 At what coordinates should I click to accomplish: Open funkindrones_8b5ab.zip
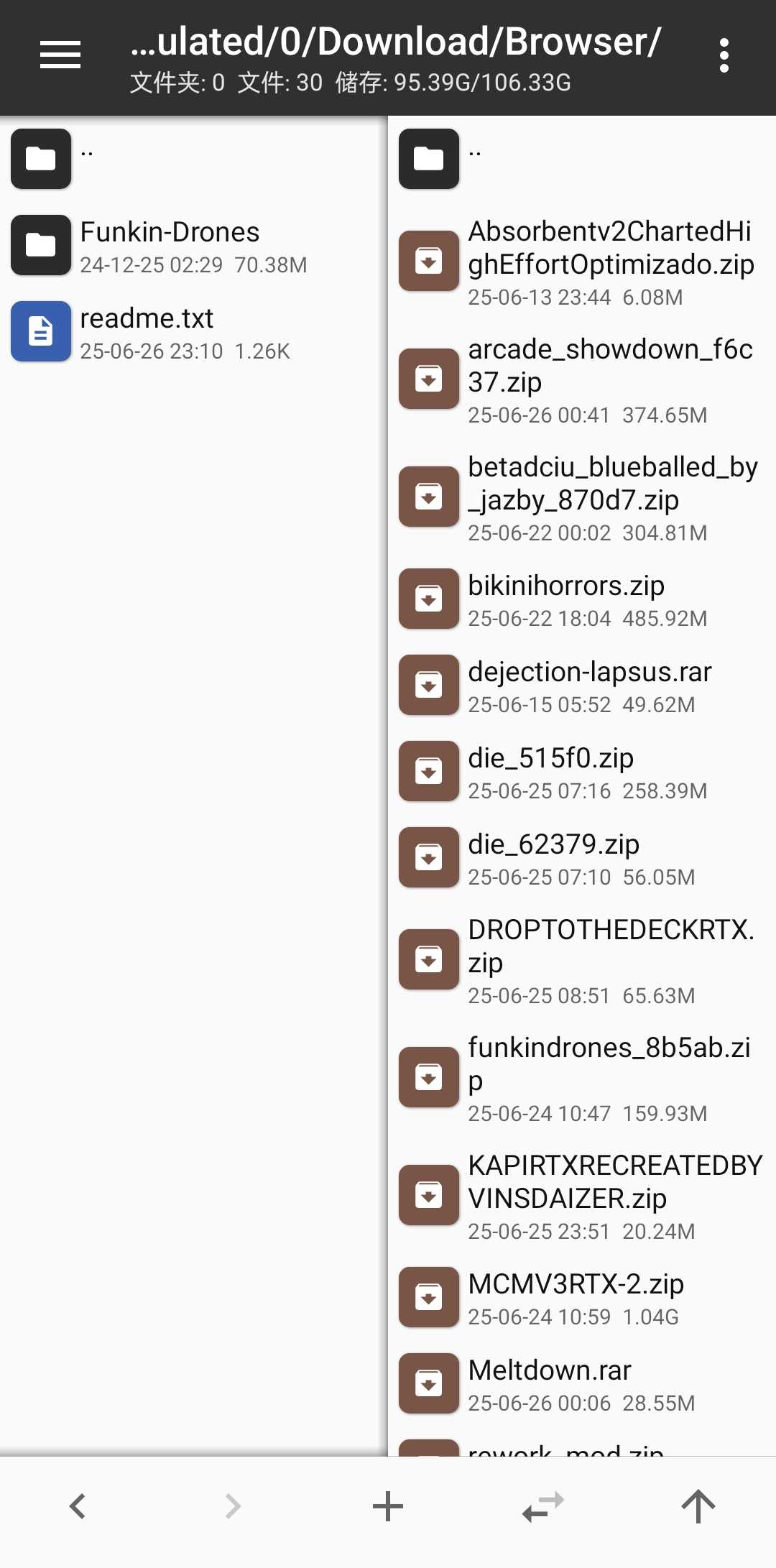582,1078
